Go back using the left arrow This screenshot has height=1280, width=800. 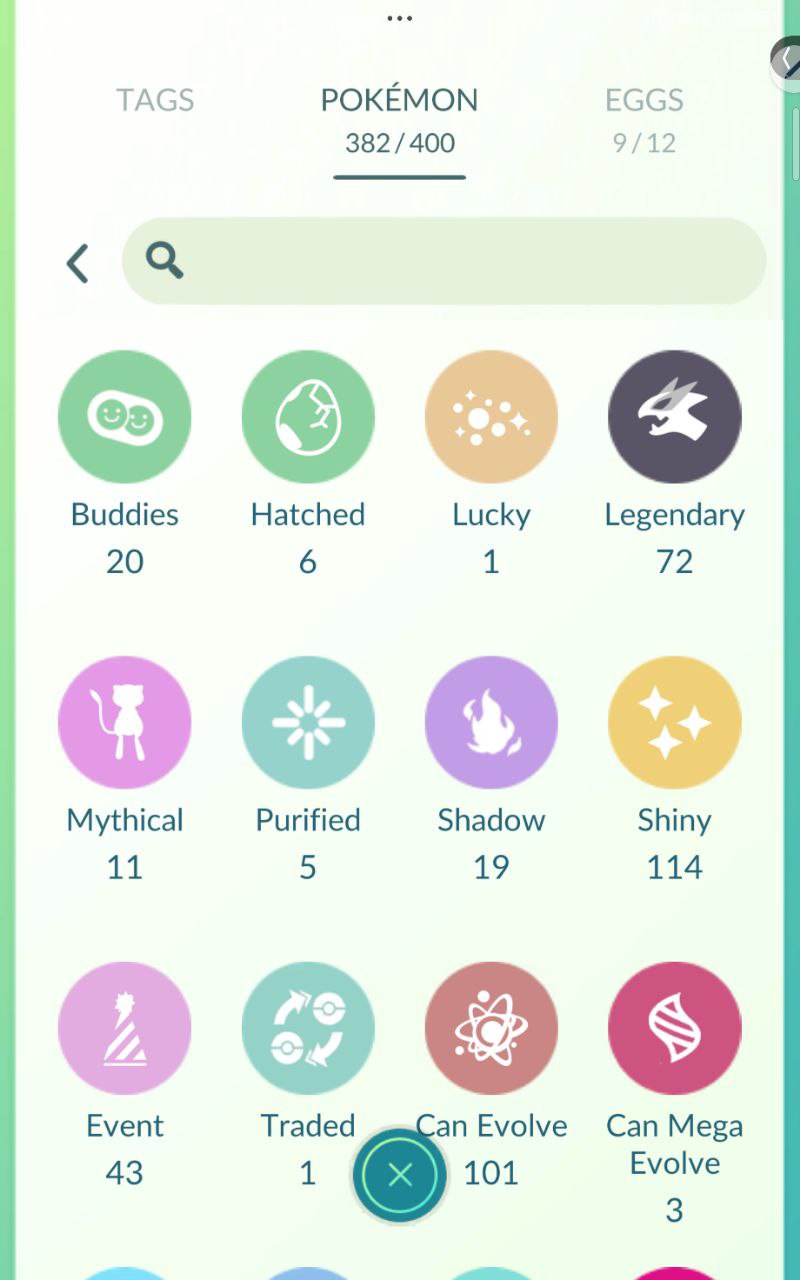[77, 264]
